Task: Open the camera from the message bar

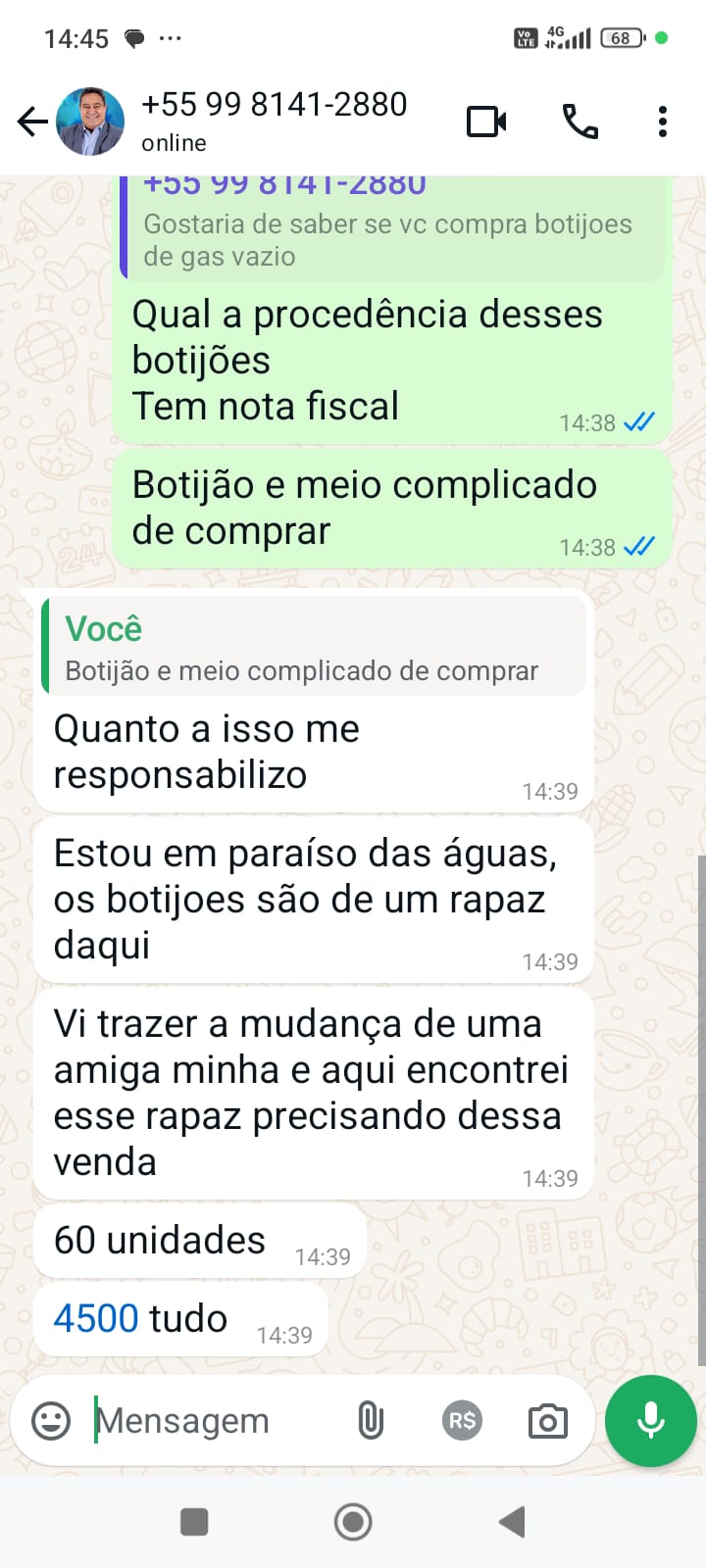Action: coord(547,1420)
